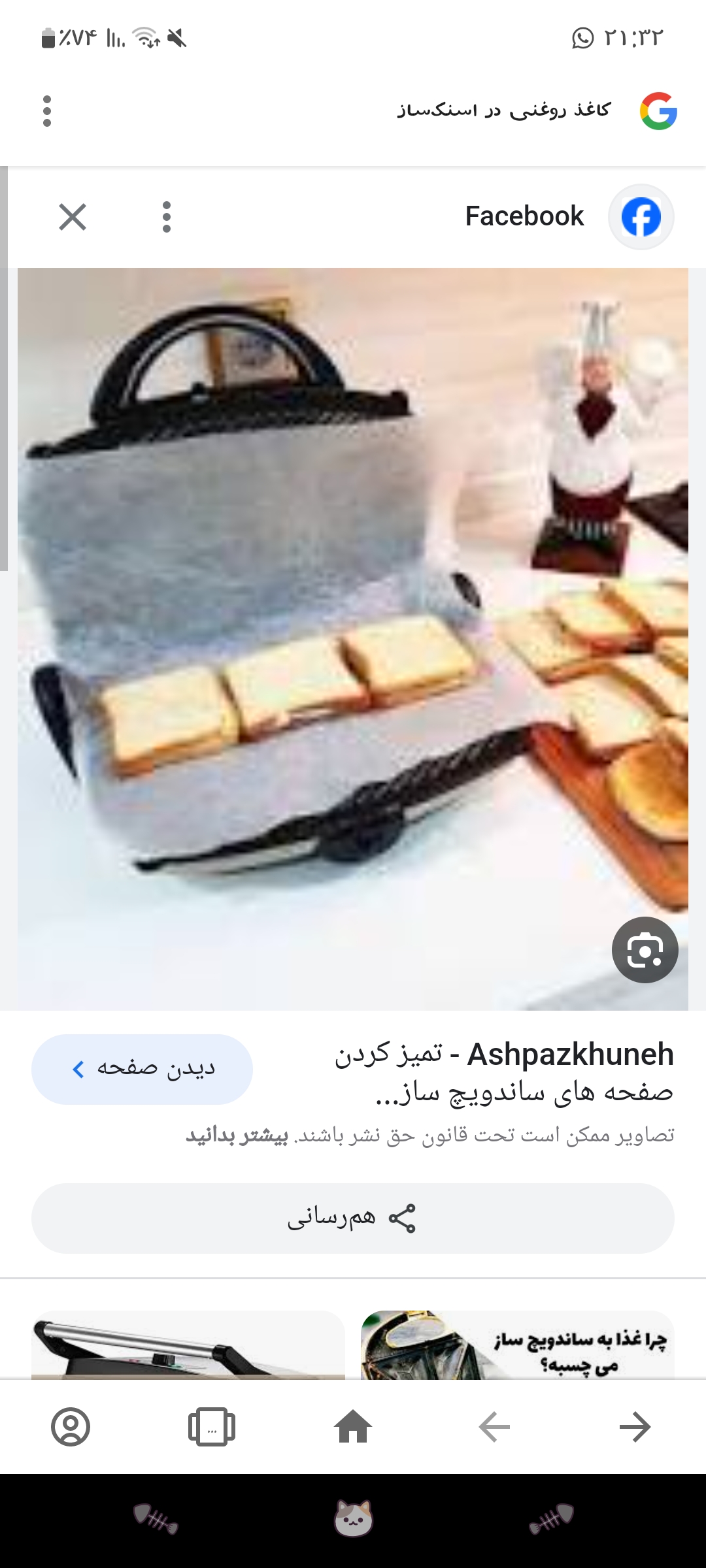Open the image panel's three-dot menu
This screenshot has height=1568, width=706.
pyautogui.click(x=167, y=217)
